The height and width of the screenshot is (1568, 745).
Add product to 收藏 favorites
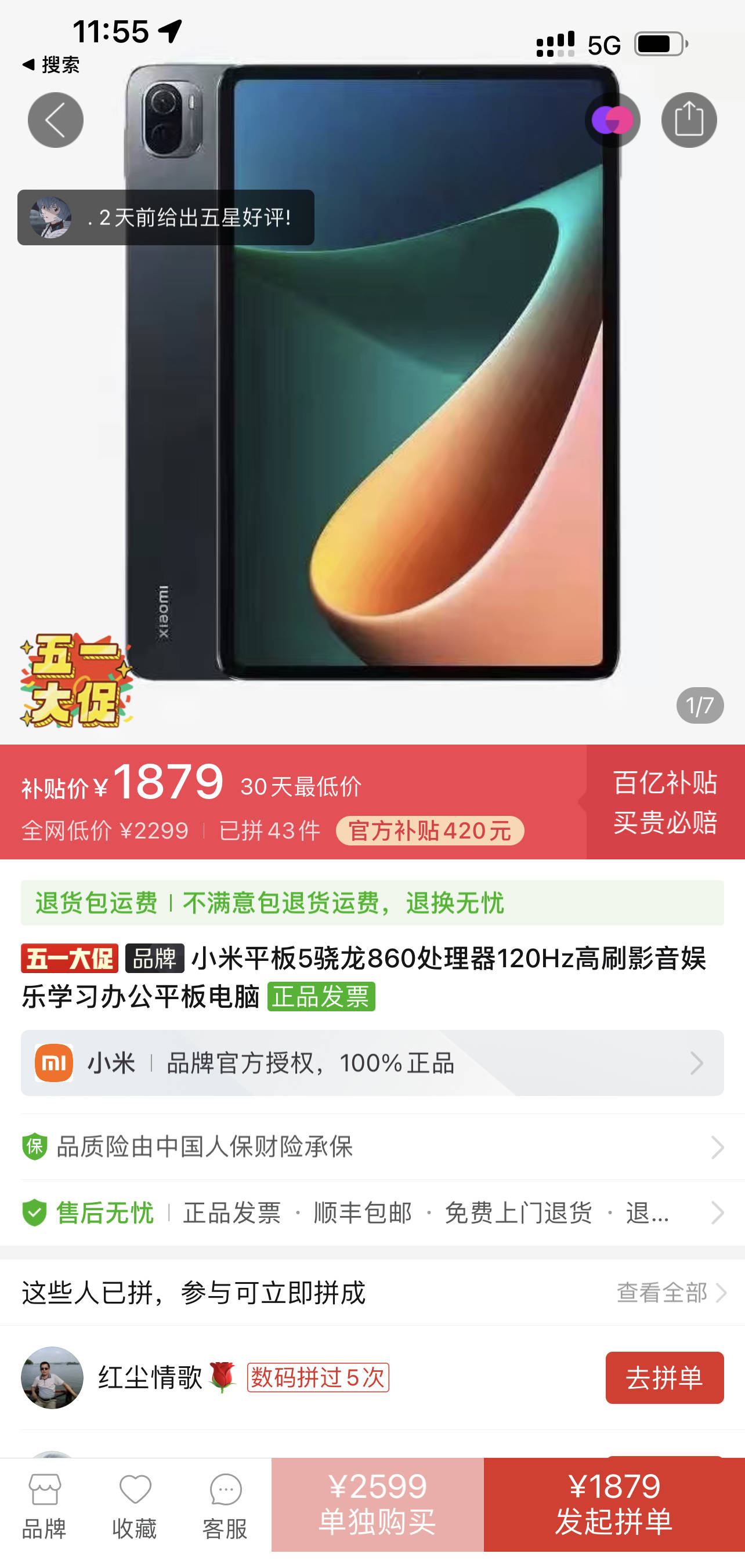135,1506
